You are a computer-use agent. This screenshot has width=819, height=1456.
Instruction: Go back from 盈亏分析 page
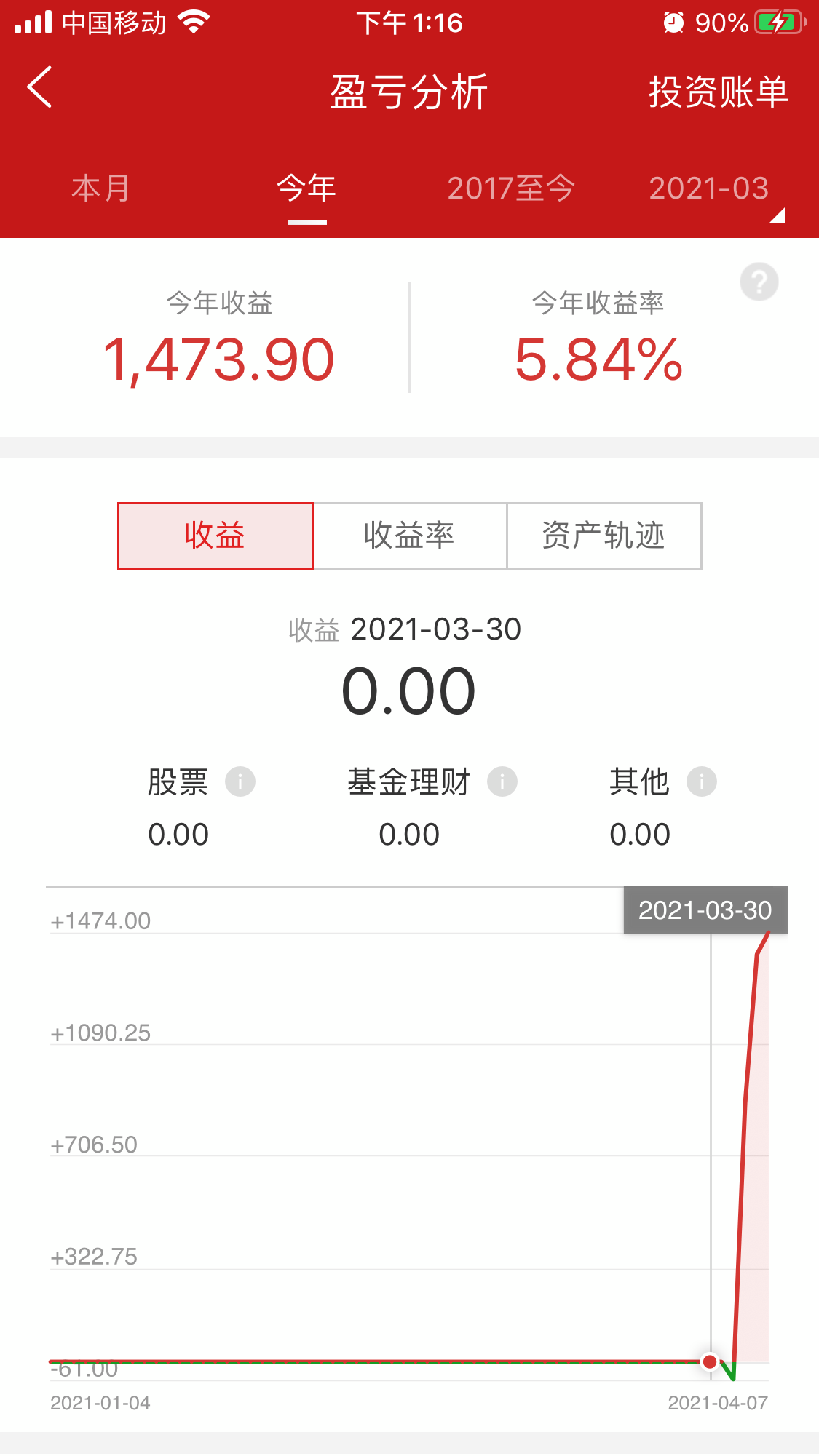point(40,88)
